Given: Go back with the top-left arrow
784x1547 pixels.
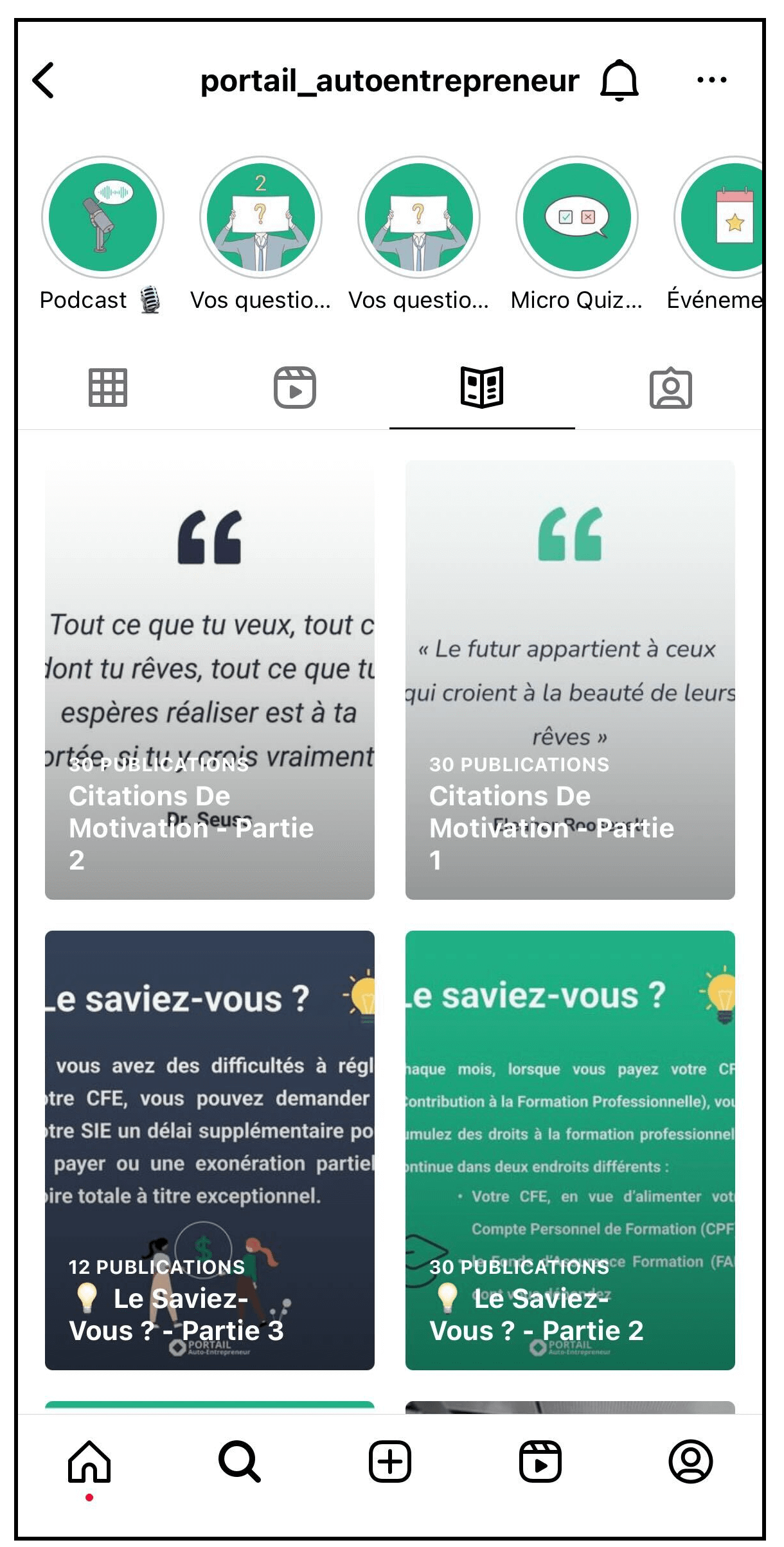Looking at the screenshot, I should point(44,80).
